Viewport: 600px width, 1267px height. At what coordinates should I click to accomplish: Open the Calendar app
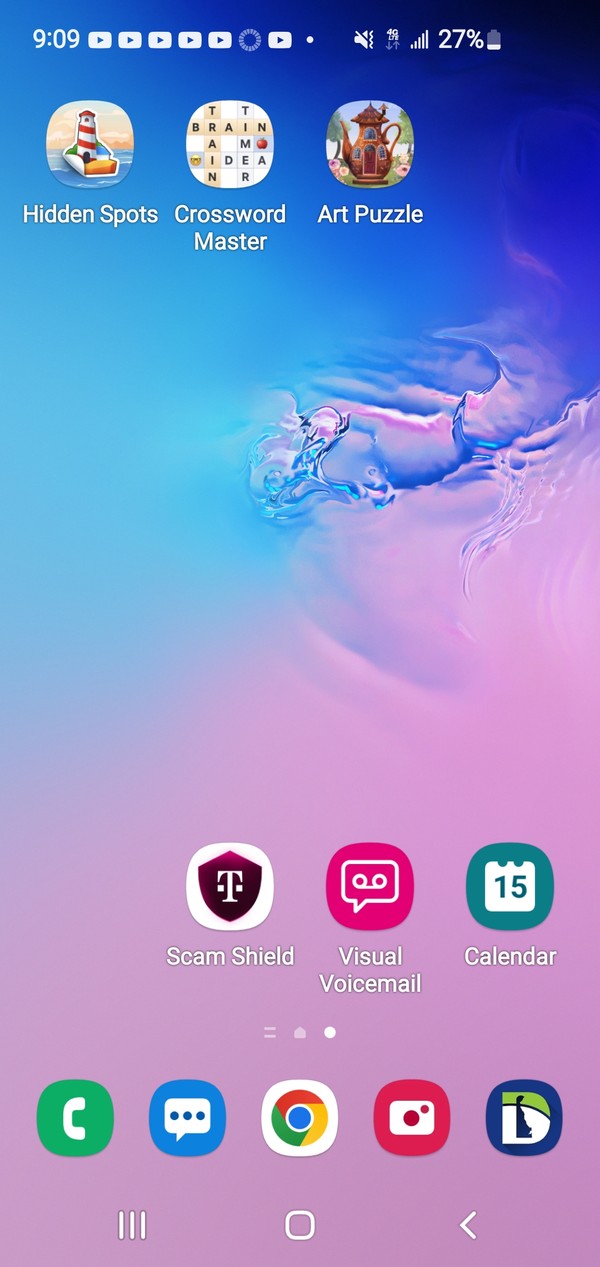510,887
